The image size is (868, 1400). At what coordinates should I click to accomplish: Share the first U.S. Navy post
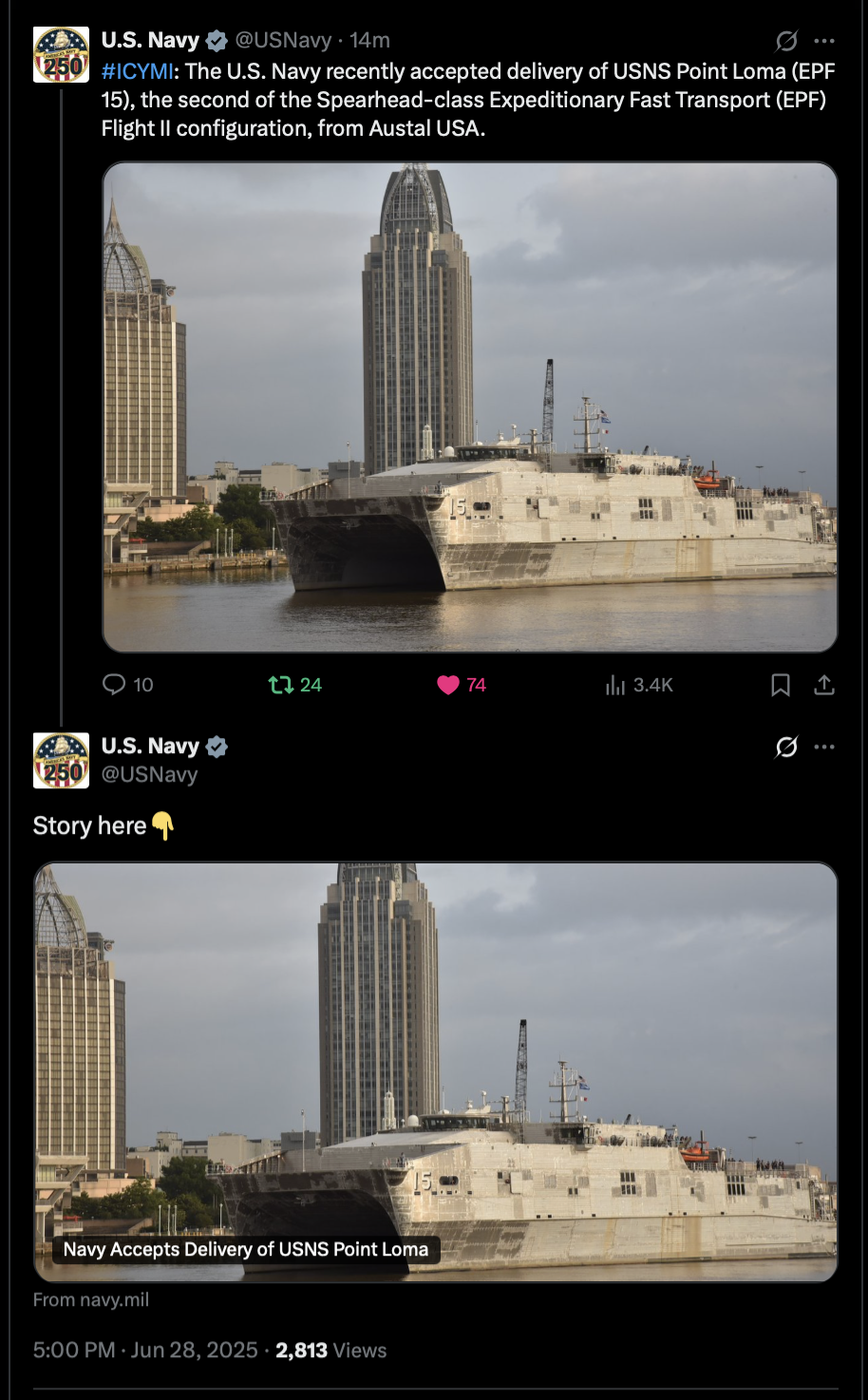pyautogui.click(x=824, y=685)
